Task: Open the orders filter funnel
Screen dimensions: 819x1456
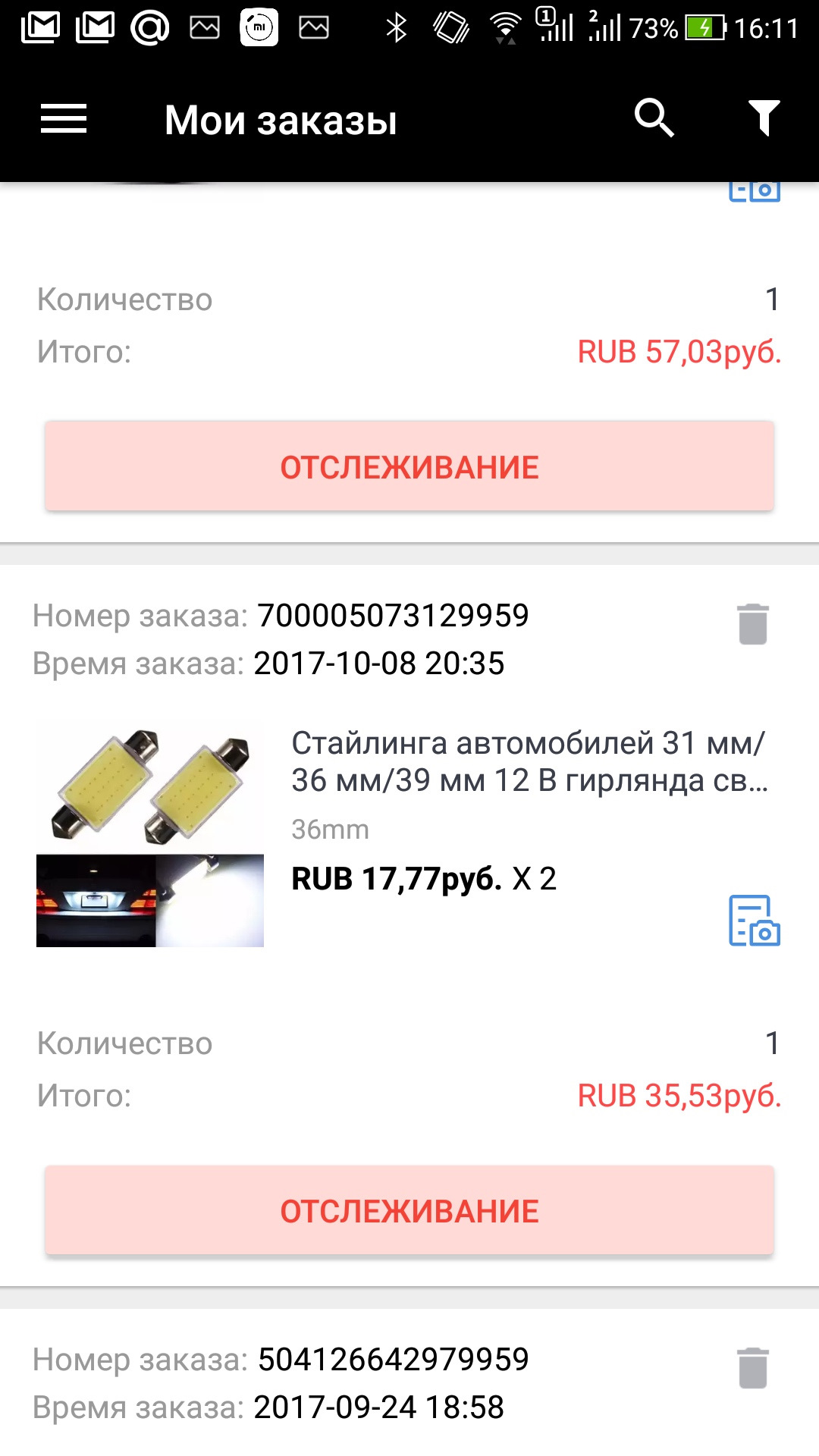Action: (764, 118)
